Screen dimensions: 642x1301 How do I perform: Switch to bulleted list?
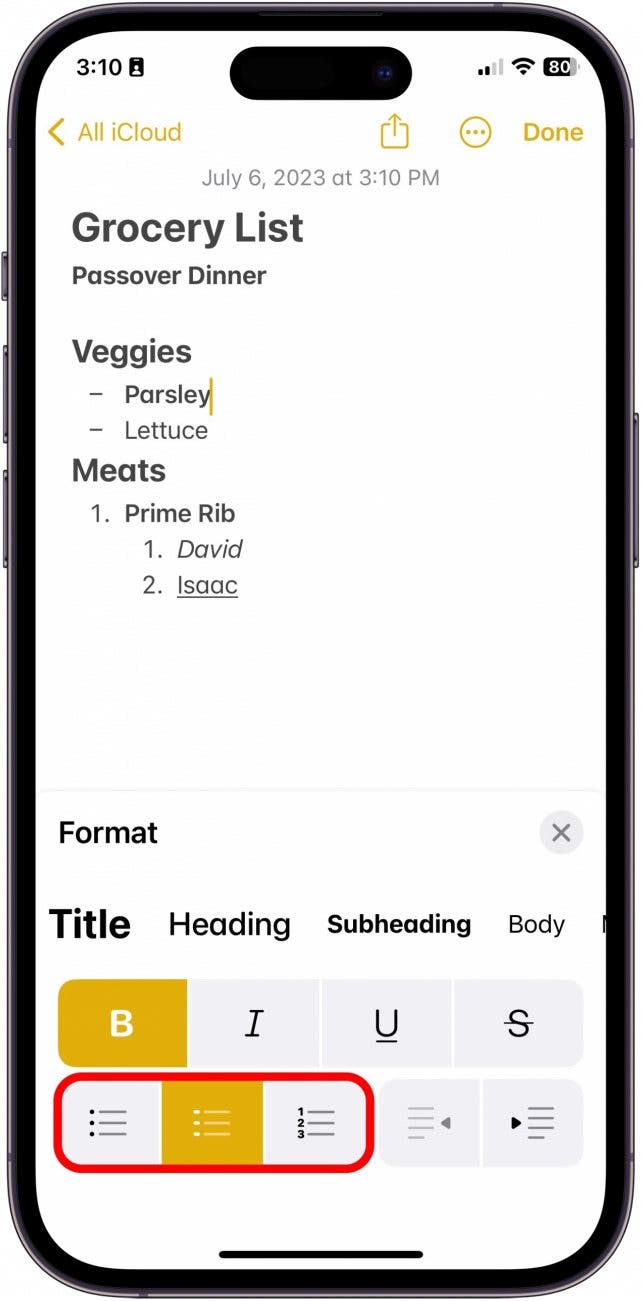tap(109, 1122)
